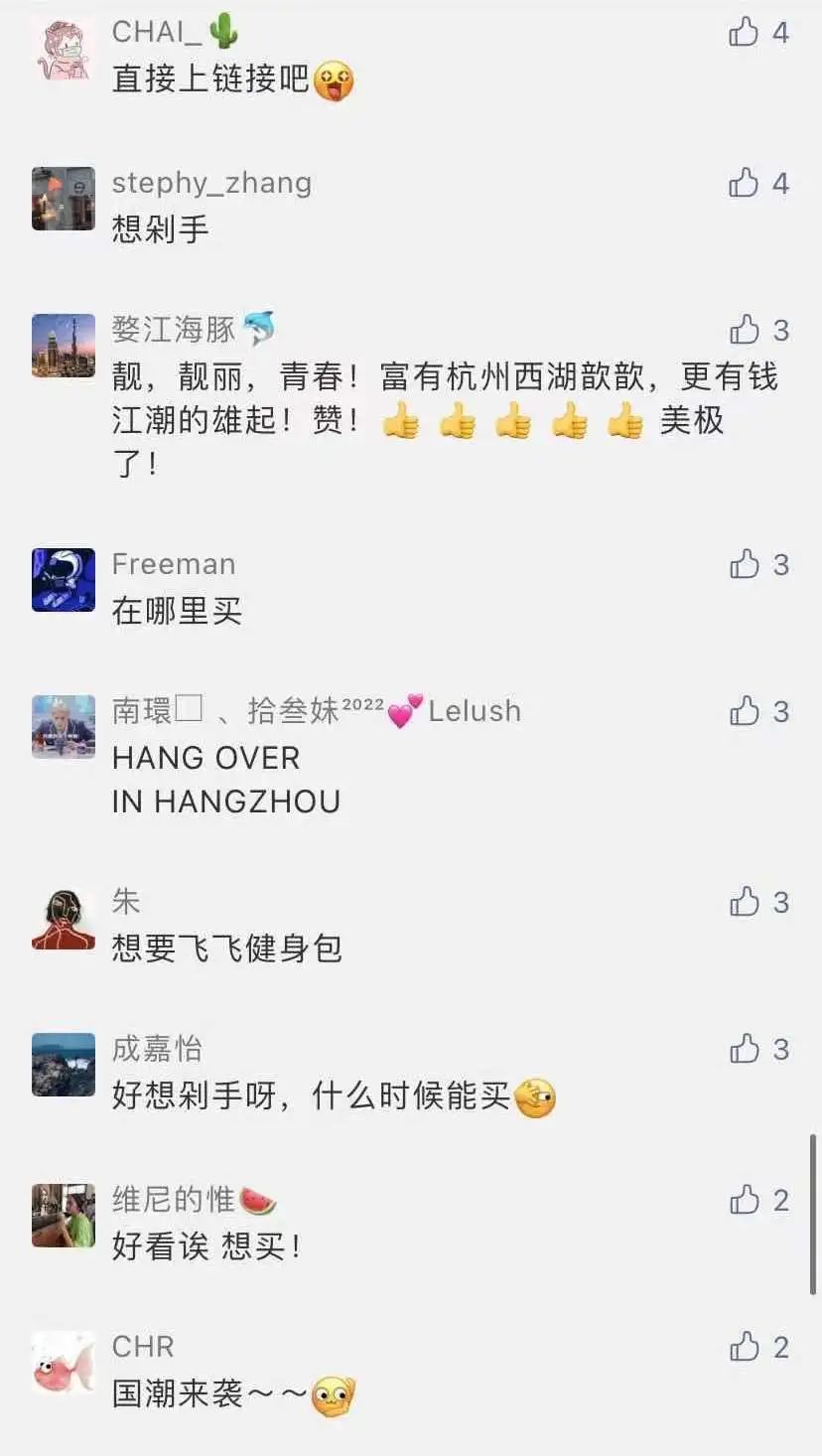Like CHR's comment 国潮来袭
The width and height of the screenshot is (822, 1456).
[744, 1347]
